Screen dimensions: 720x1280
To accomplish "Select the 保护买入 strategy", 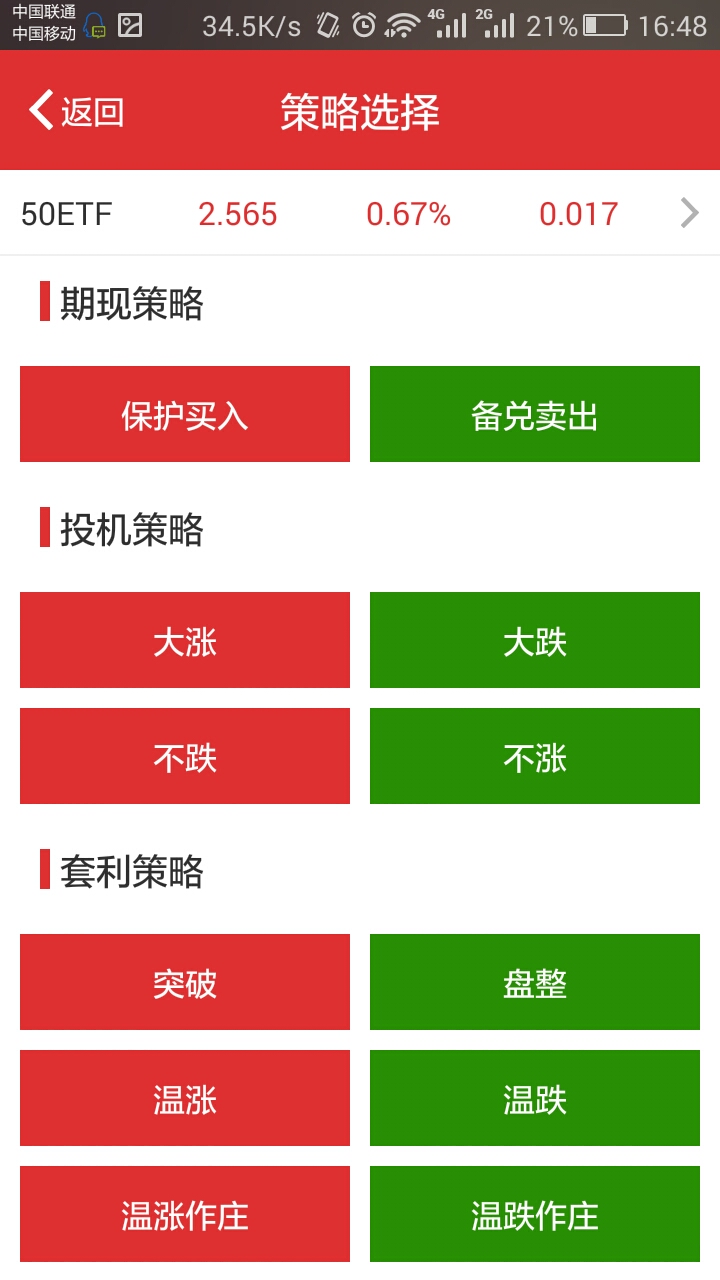I will 185,414.
